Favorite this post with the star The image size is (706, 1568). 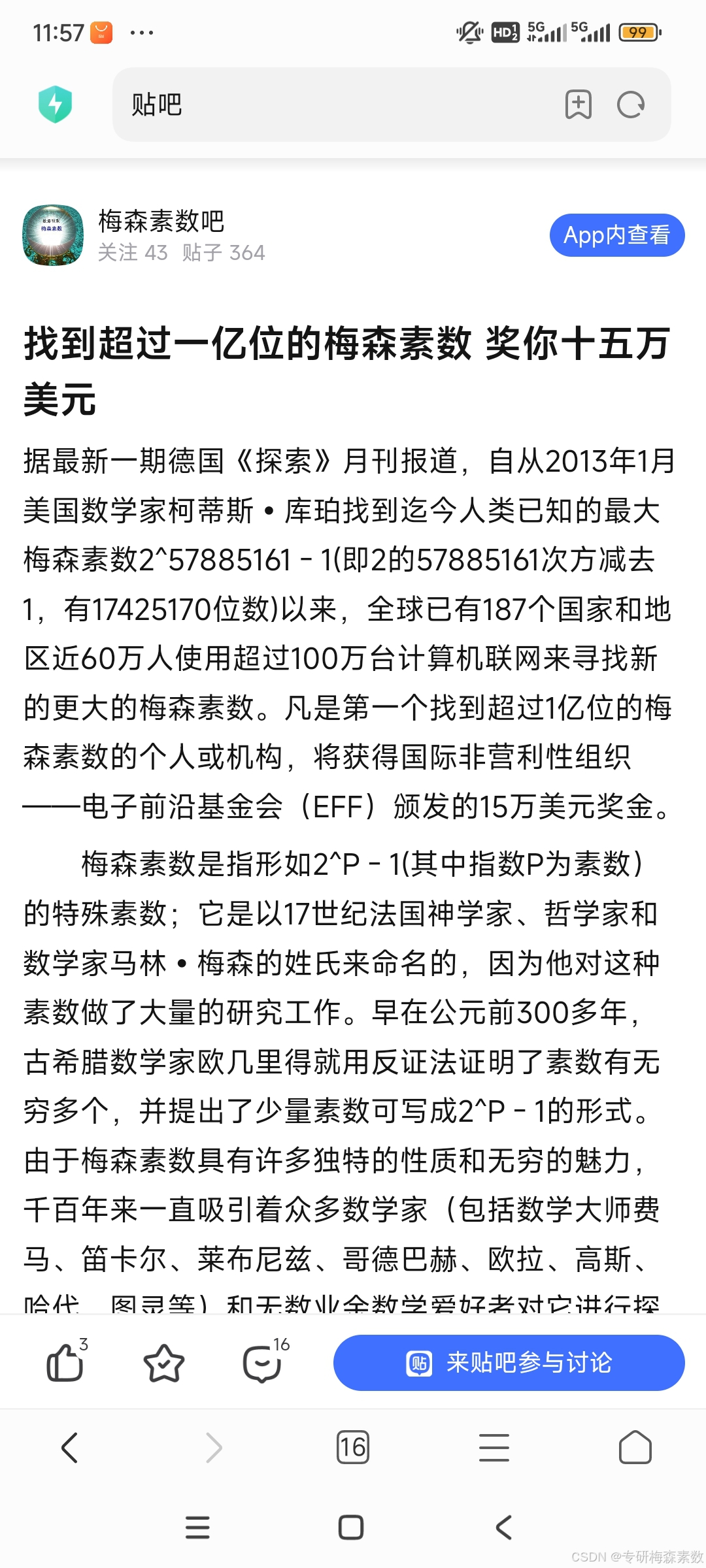point(163,1363)
